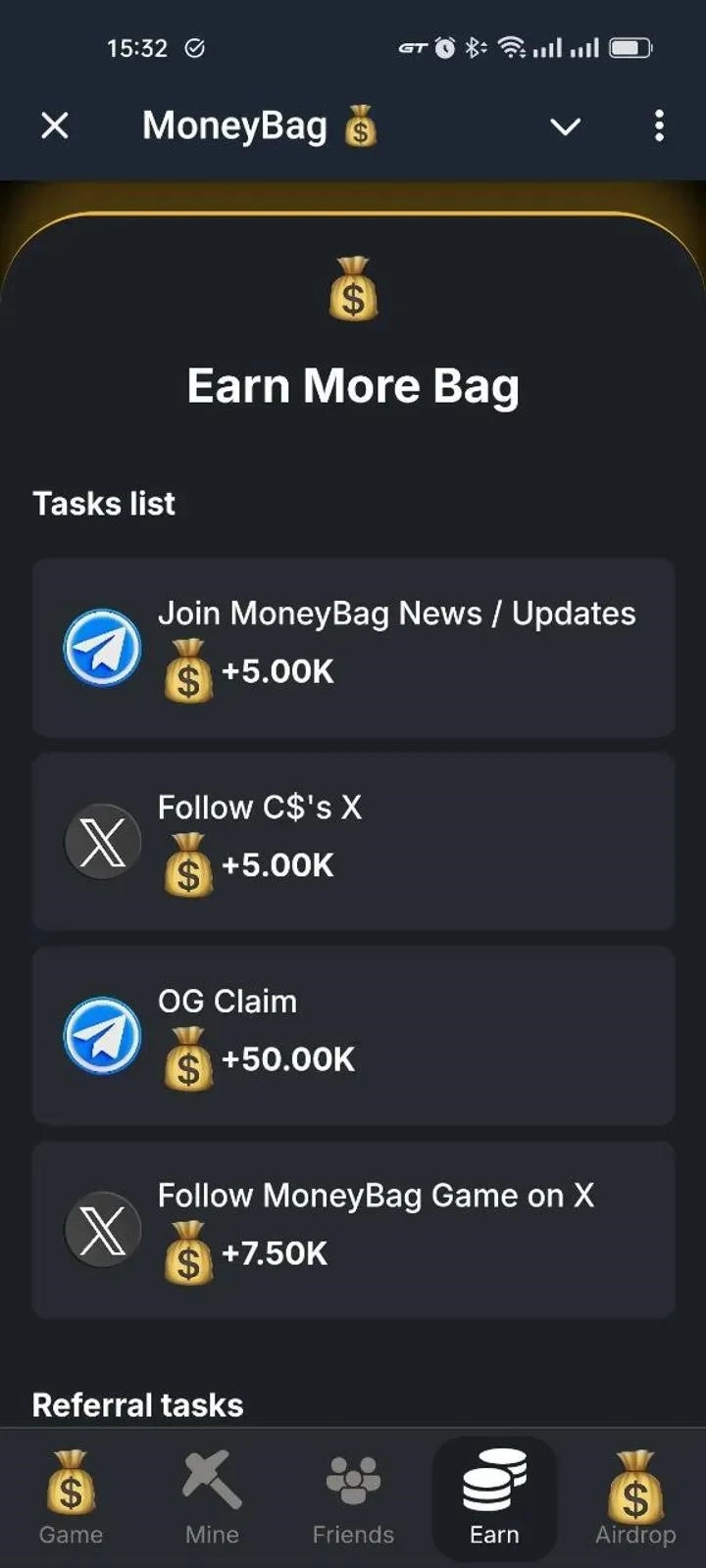
Task: Open the three-dot overflow menu
Action: point(659,125)
